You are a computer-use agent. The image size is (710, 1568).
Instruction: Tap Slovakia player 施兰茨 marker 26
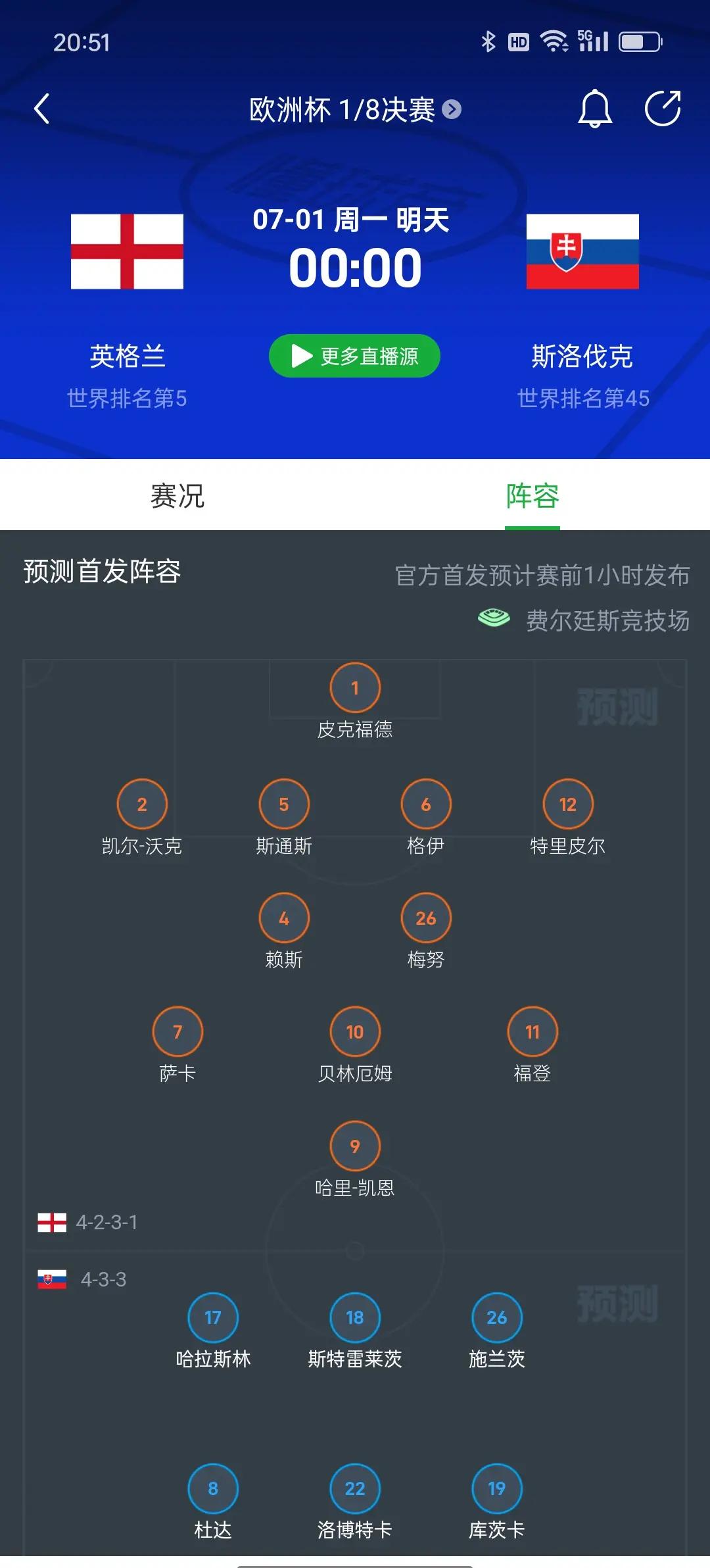tap(498, 1318)
